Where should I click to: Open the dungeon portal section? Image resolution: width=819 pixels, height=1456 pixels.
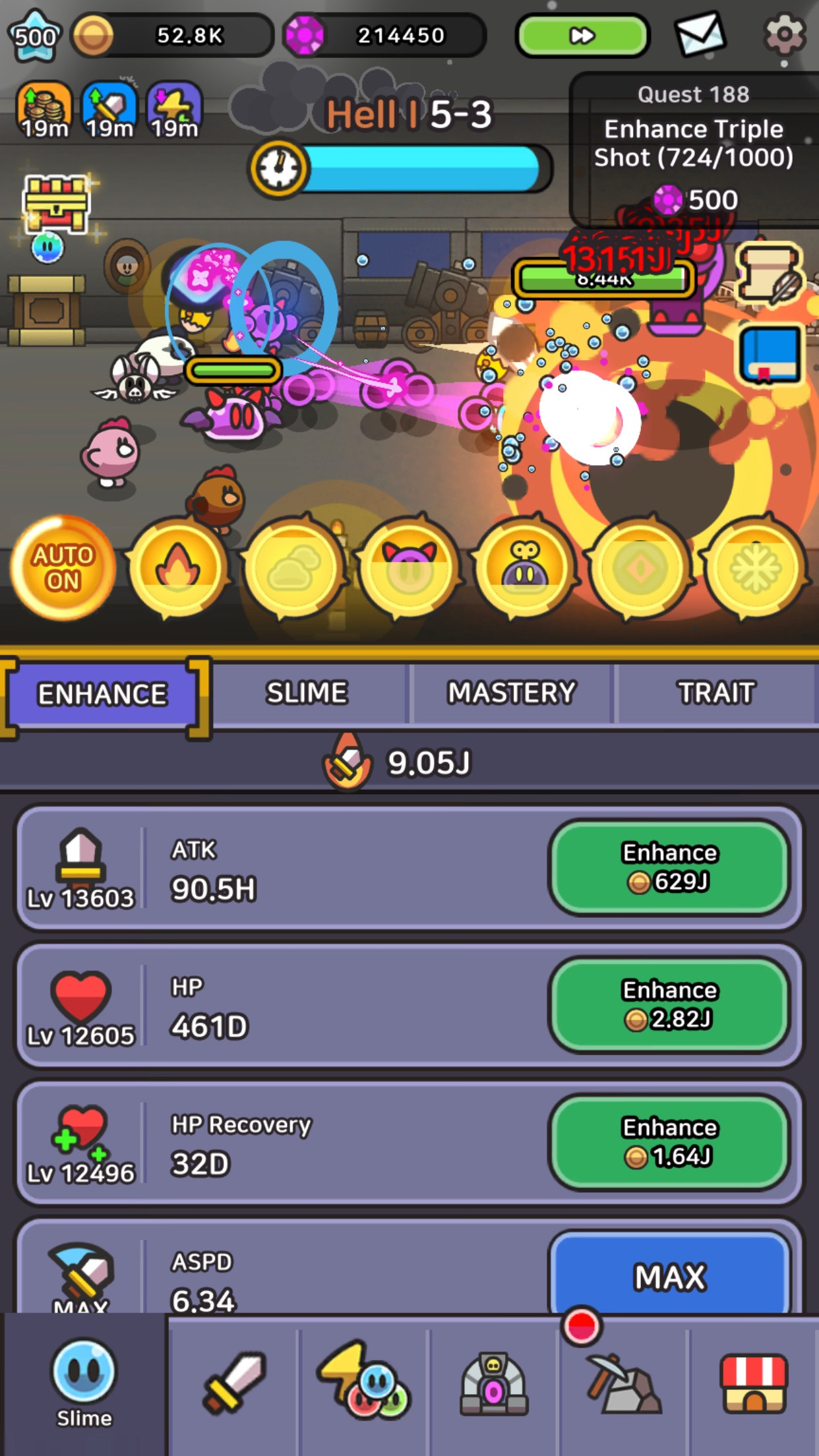[493, 1383]
